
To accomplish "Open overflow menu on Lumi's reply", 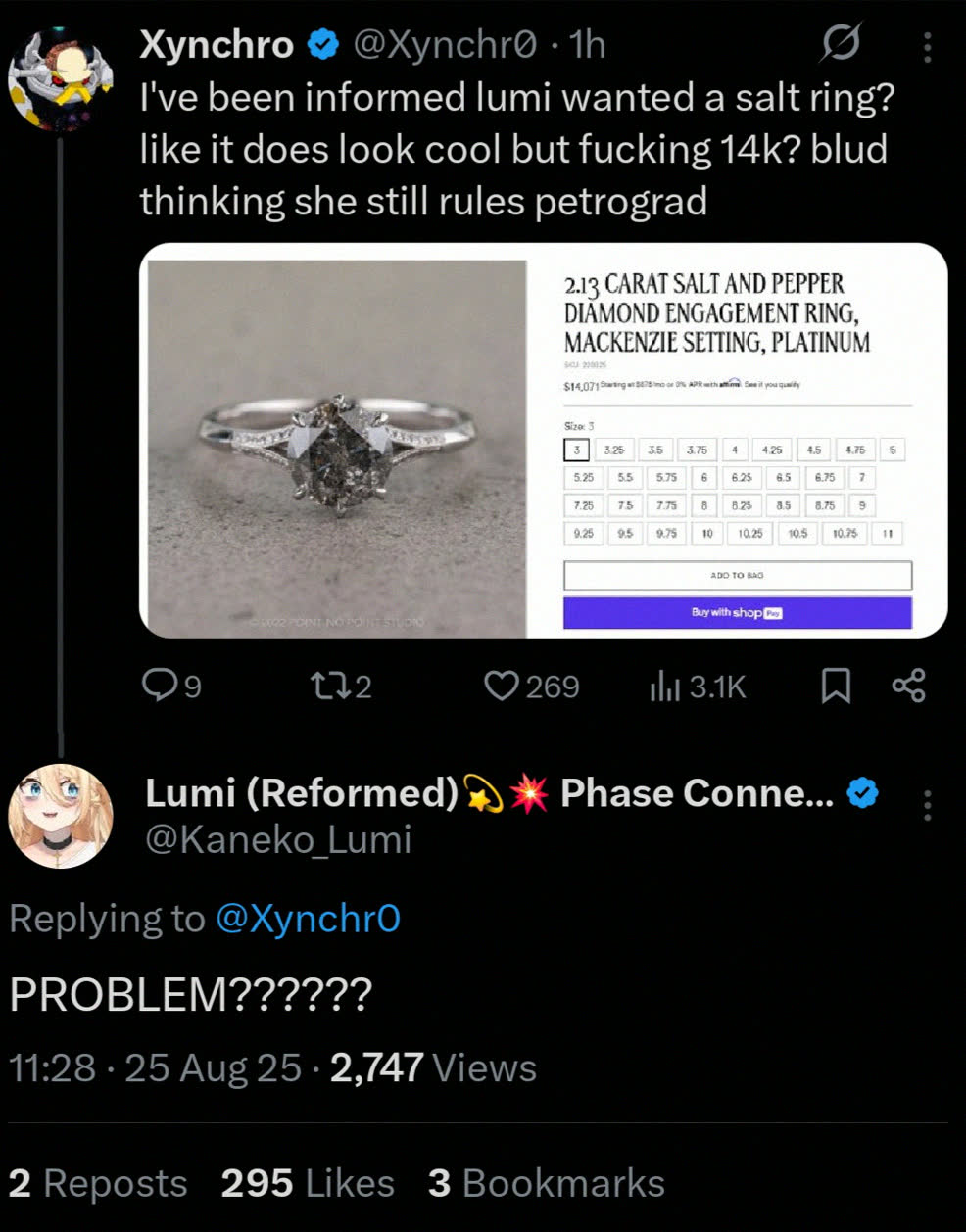I will [927, 805].
